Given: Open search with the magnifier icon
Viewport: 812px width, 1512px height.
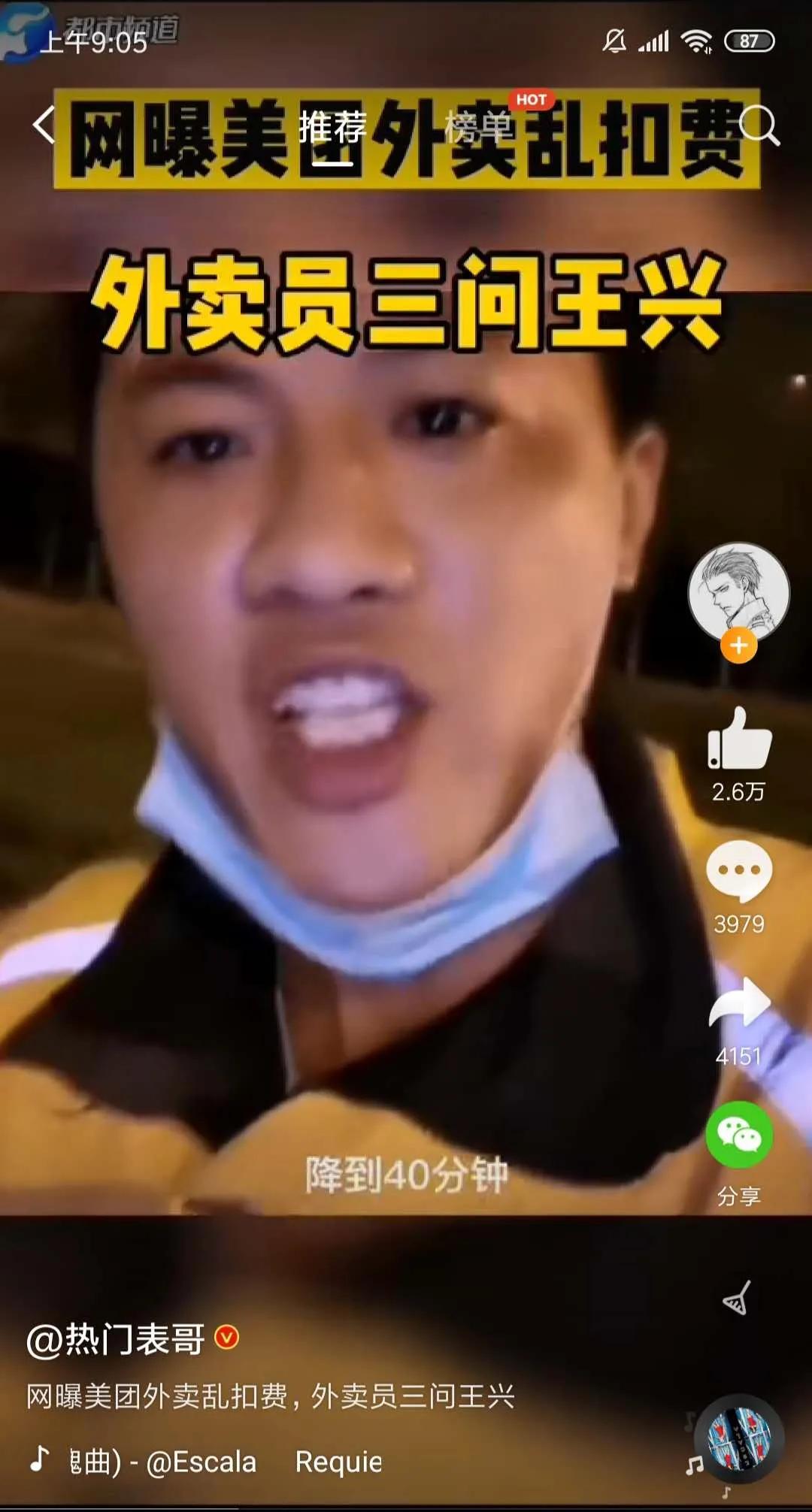Looking at the screenshot, I should [x=759, y=125].
